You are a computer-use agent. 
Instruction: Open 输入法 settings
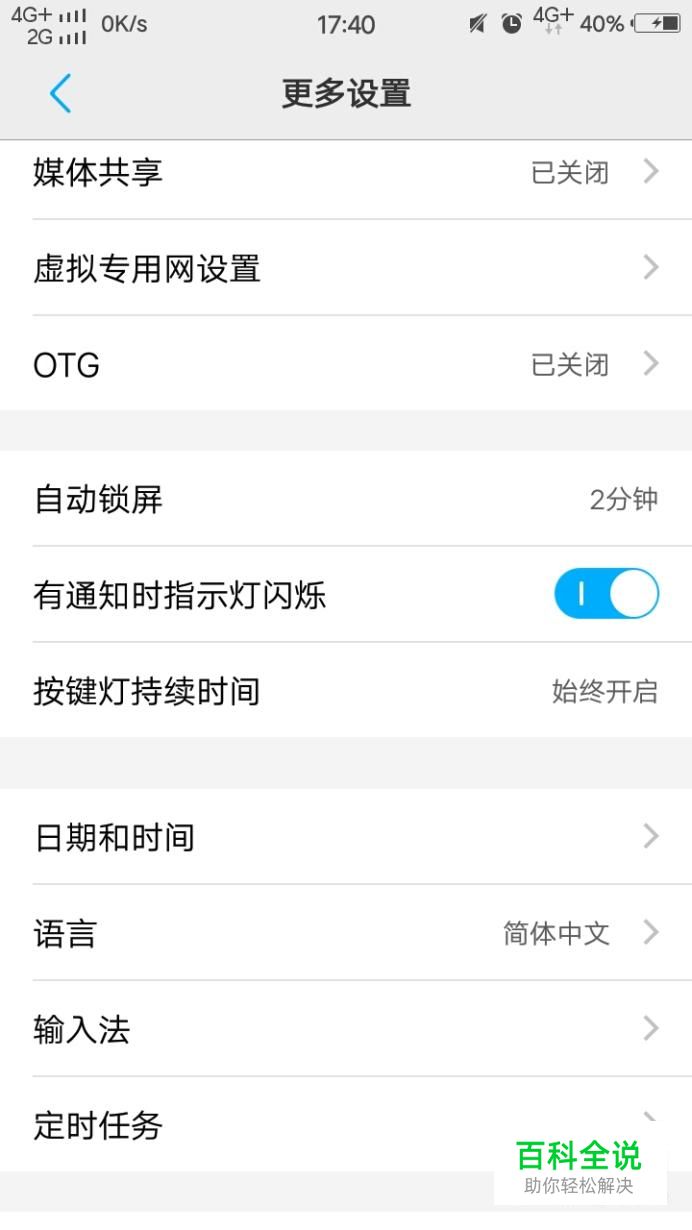click(346, 1028)
